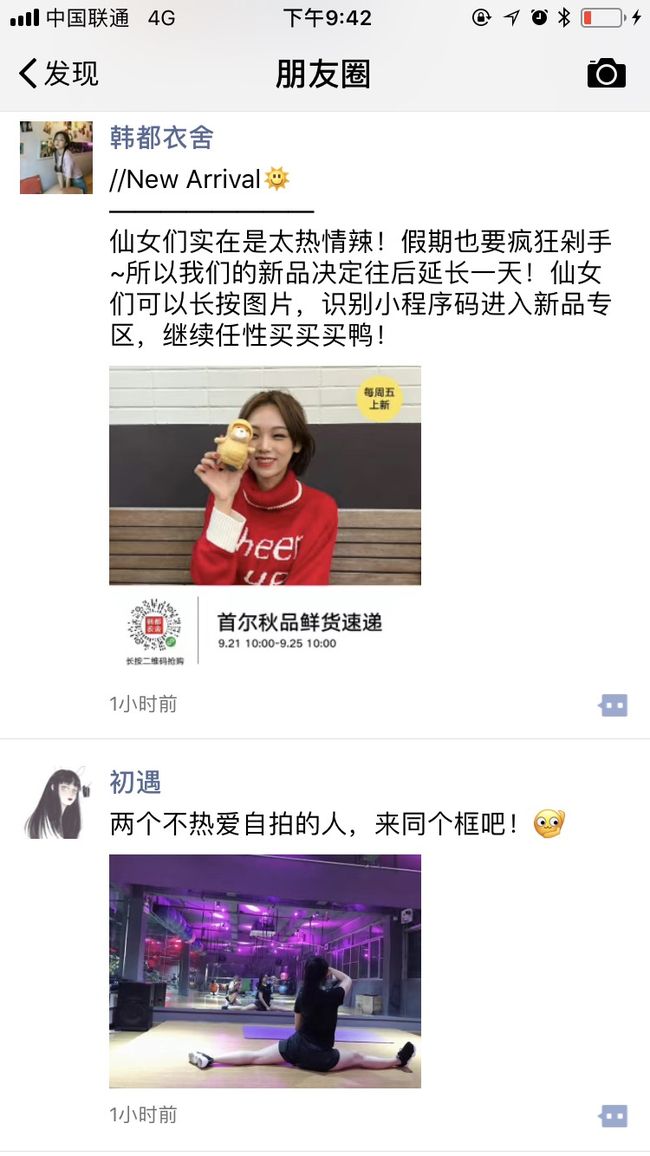View 初遇's gym photo
Image resolution: width=650 pixels, height=1156 pixels.
tap(265, 971)
